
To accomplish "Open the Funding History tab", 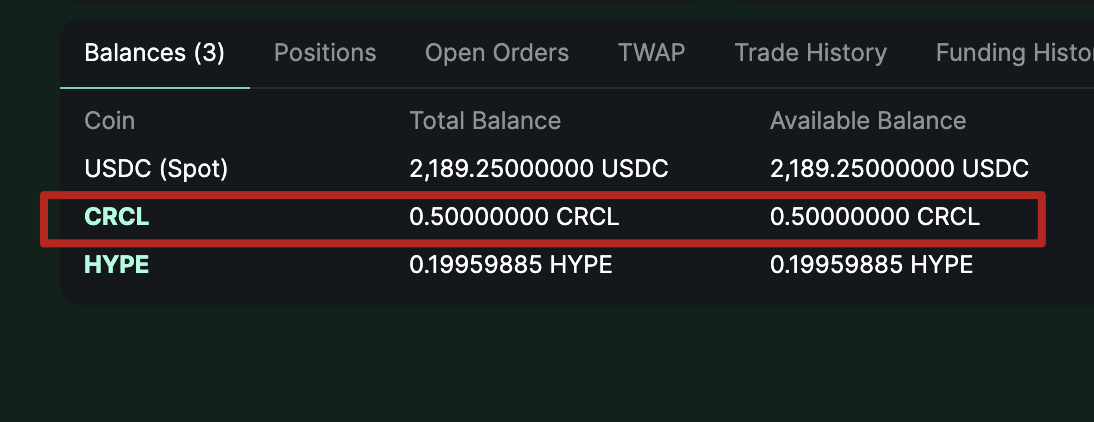I will tap(1012, 53).
